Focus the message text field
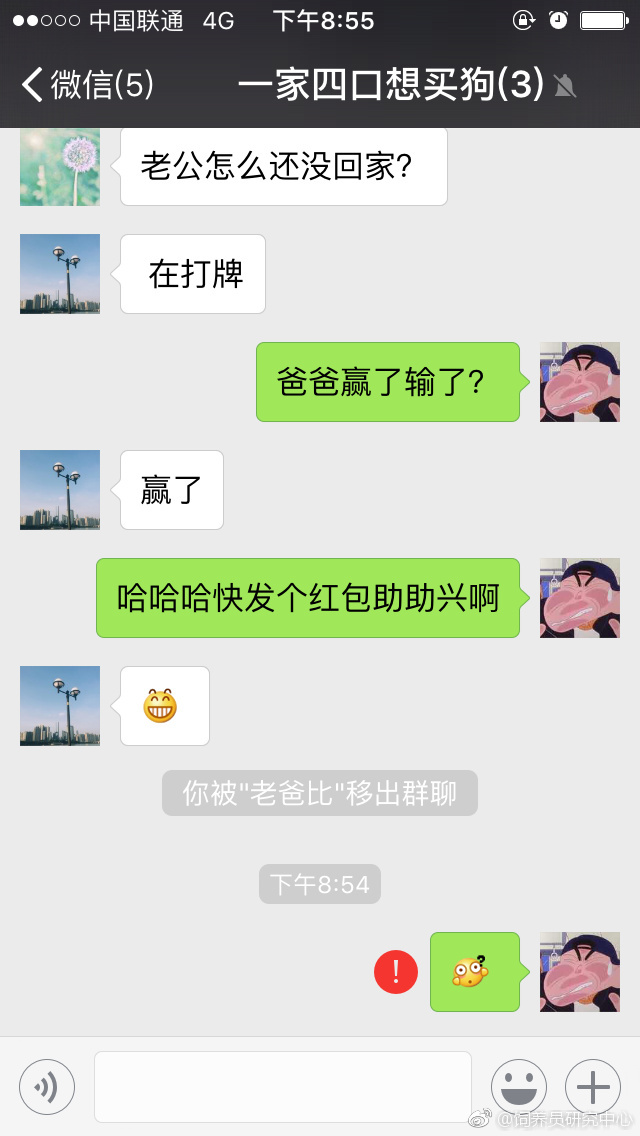Screen dimensions: 640x1136 pos(282,1087)
